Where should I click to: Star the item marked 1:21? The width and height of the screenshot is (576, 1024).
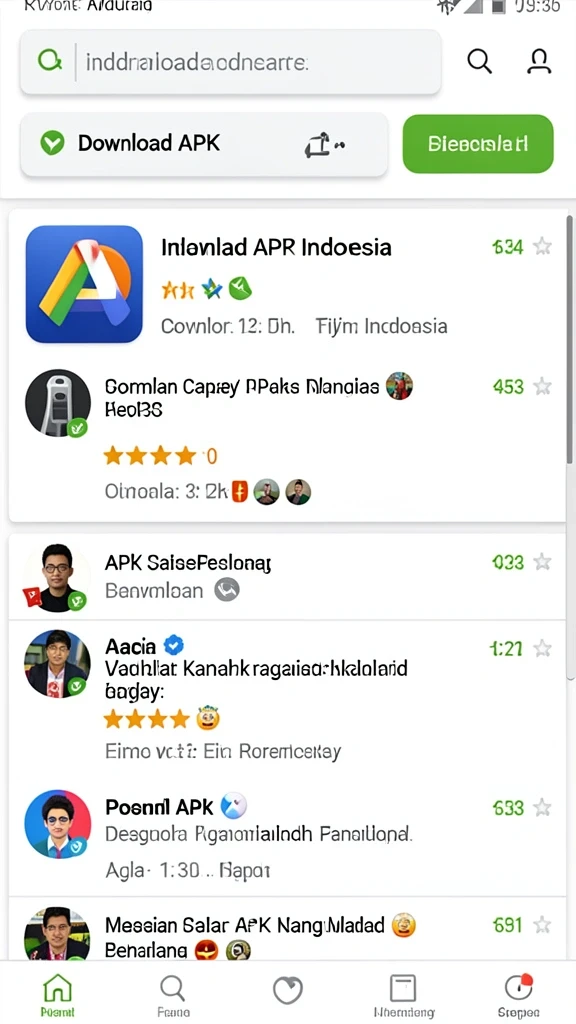(542, 648)
